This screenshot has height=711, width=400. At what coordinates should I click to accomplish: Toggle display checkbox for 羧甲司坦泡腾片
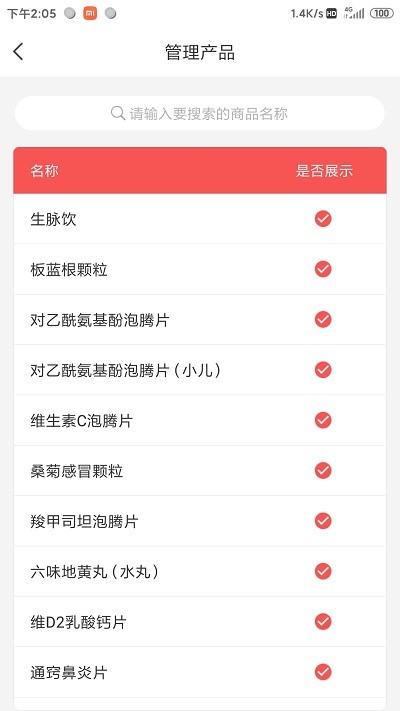click(x=323, y=521)
